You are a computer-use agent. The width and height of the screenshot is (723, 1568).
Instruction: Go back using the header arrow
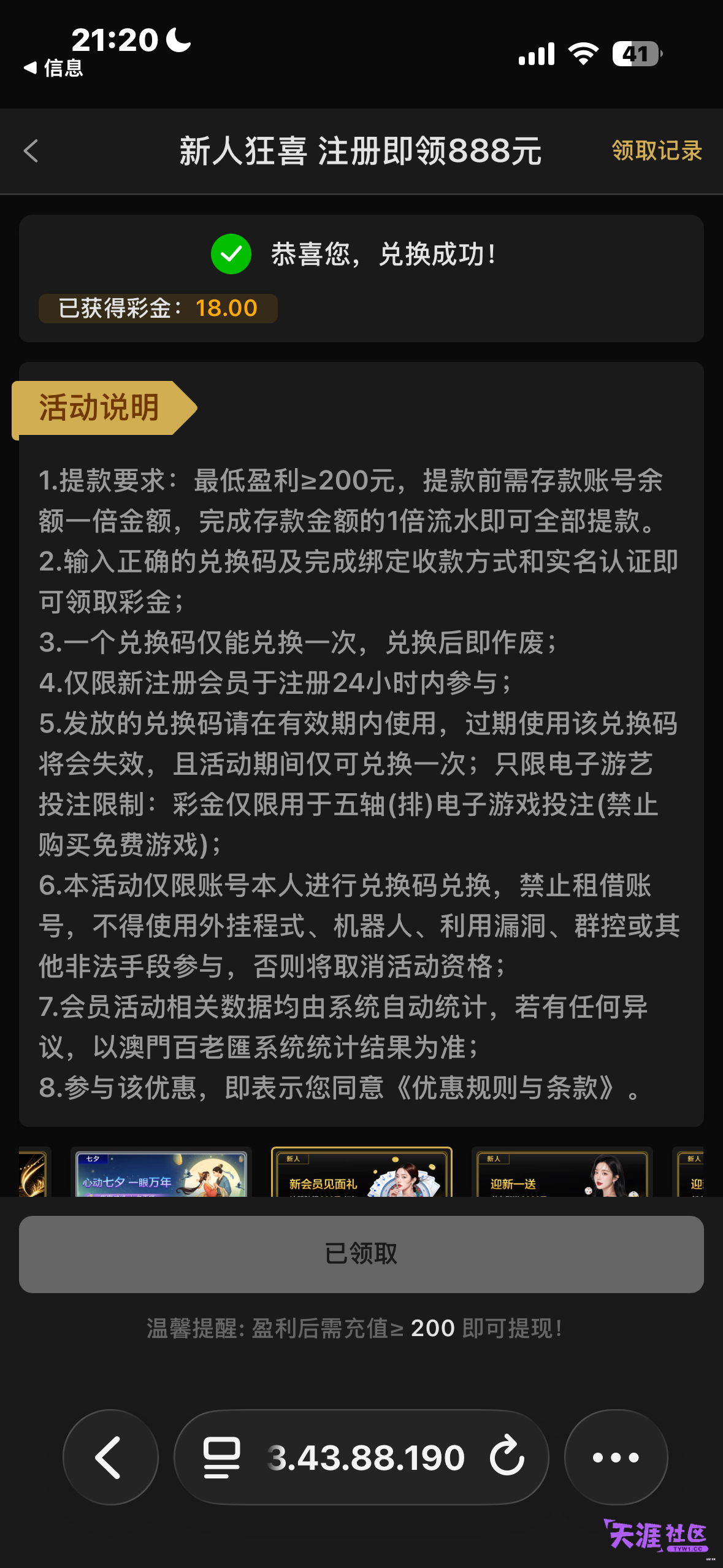31,151
